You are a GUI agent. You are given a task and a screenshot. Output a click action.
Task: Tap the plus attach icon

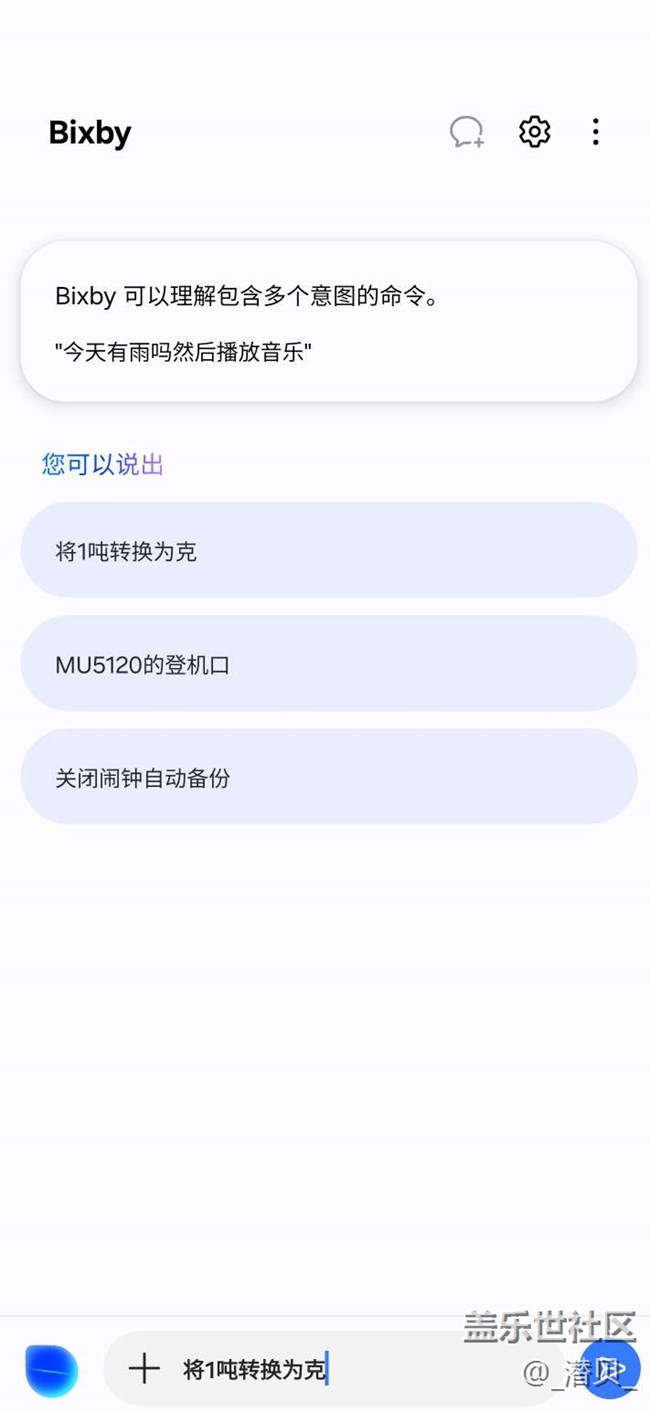tap(144, 1369)
